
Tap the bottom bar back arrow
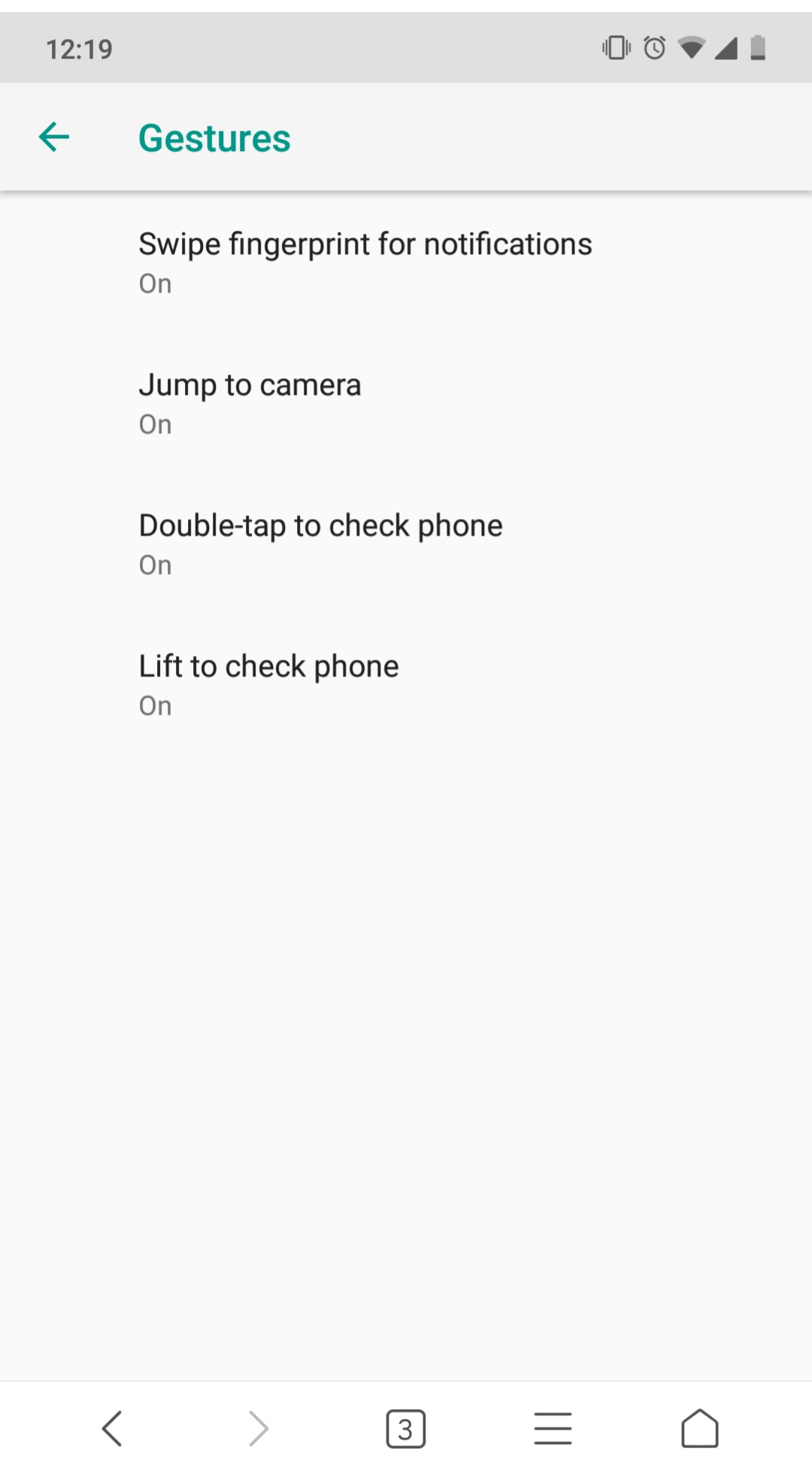pyautogui.click(x=112, y=1429)
